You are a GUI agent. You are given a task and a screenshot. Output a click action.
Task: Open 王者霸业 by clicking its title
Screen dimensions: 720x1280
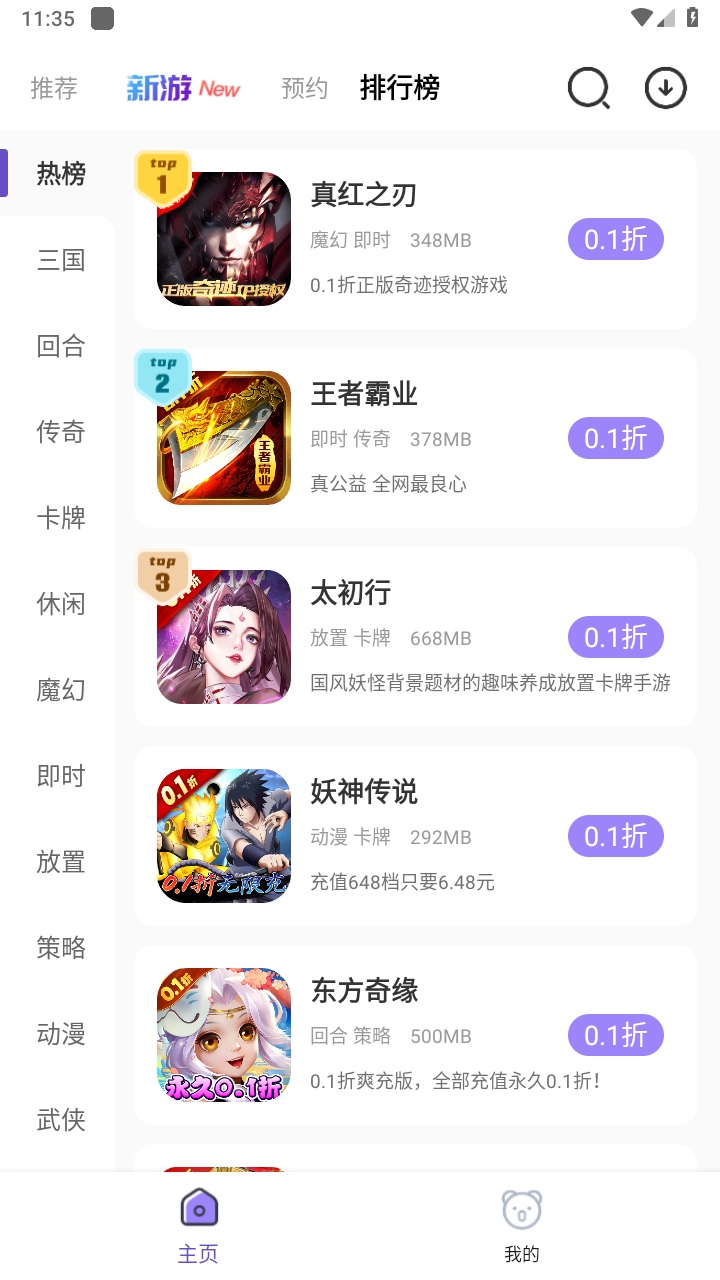(362, 394)
